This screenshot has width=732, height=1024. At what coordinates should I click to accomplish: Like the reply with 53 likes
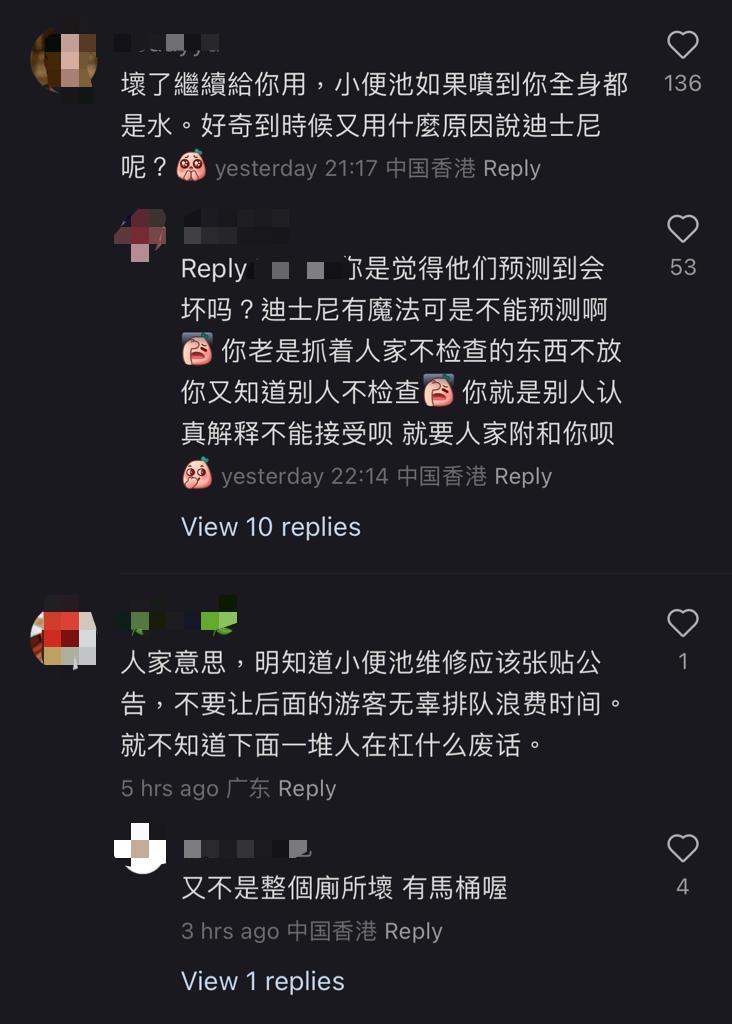pyautogui.click(x=682, y=229)
